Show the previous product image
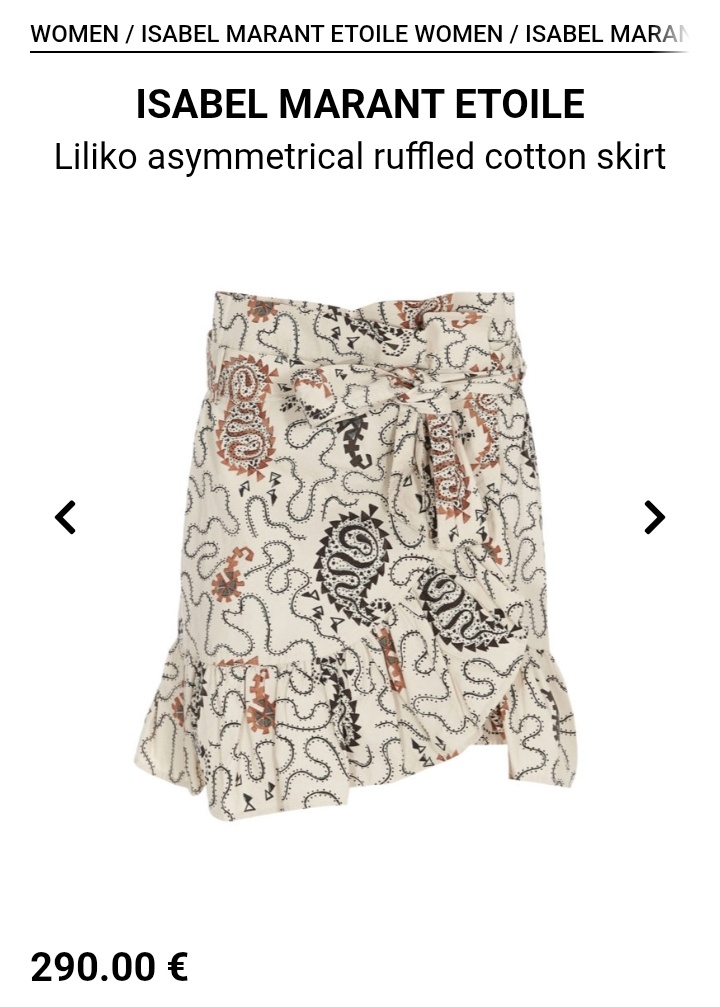 [x=66, y=517]
